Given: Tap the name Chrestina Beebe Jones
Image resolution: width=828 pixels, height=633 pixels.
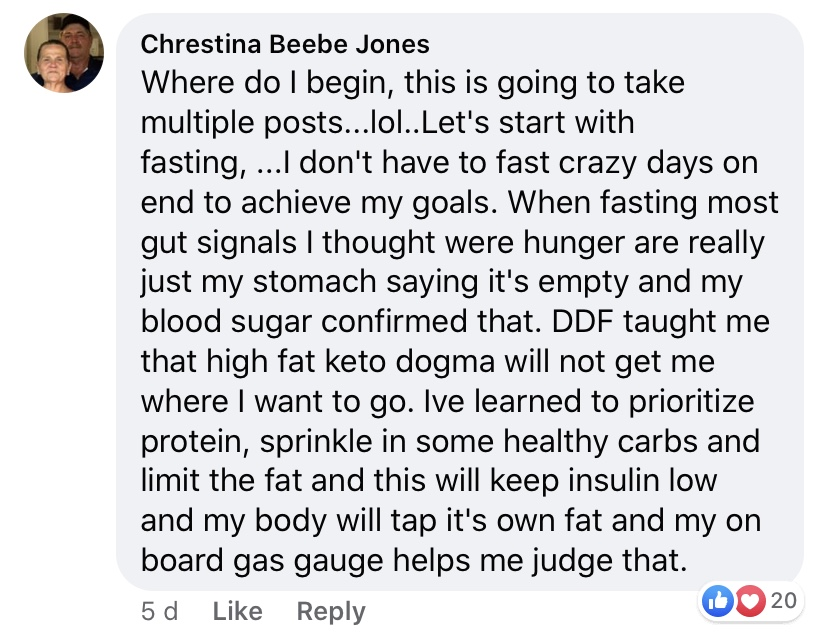Looking at the screenshot, I should pos(285,44).
